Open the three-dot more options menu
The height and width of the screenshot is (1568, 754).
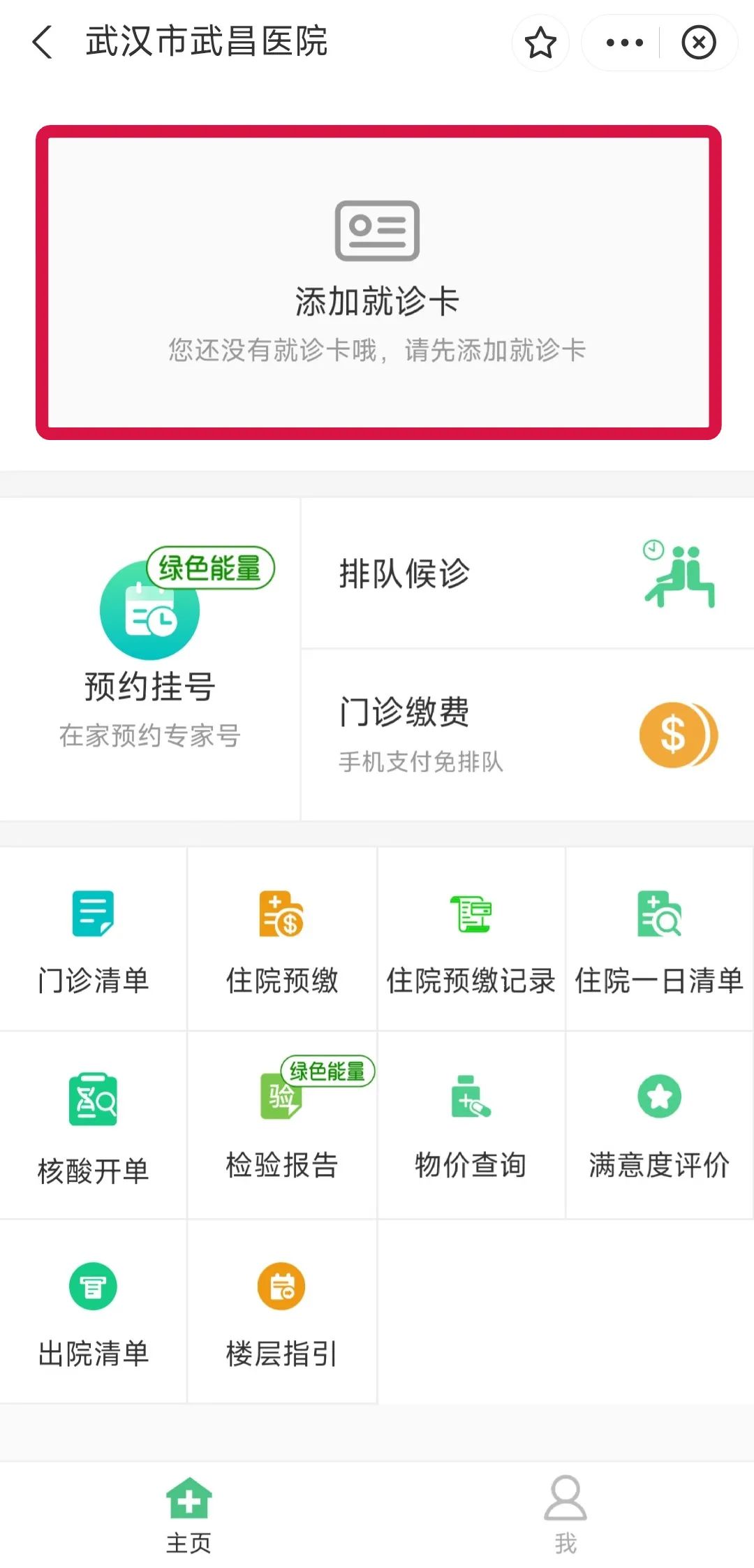624,43
